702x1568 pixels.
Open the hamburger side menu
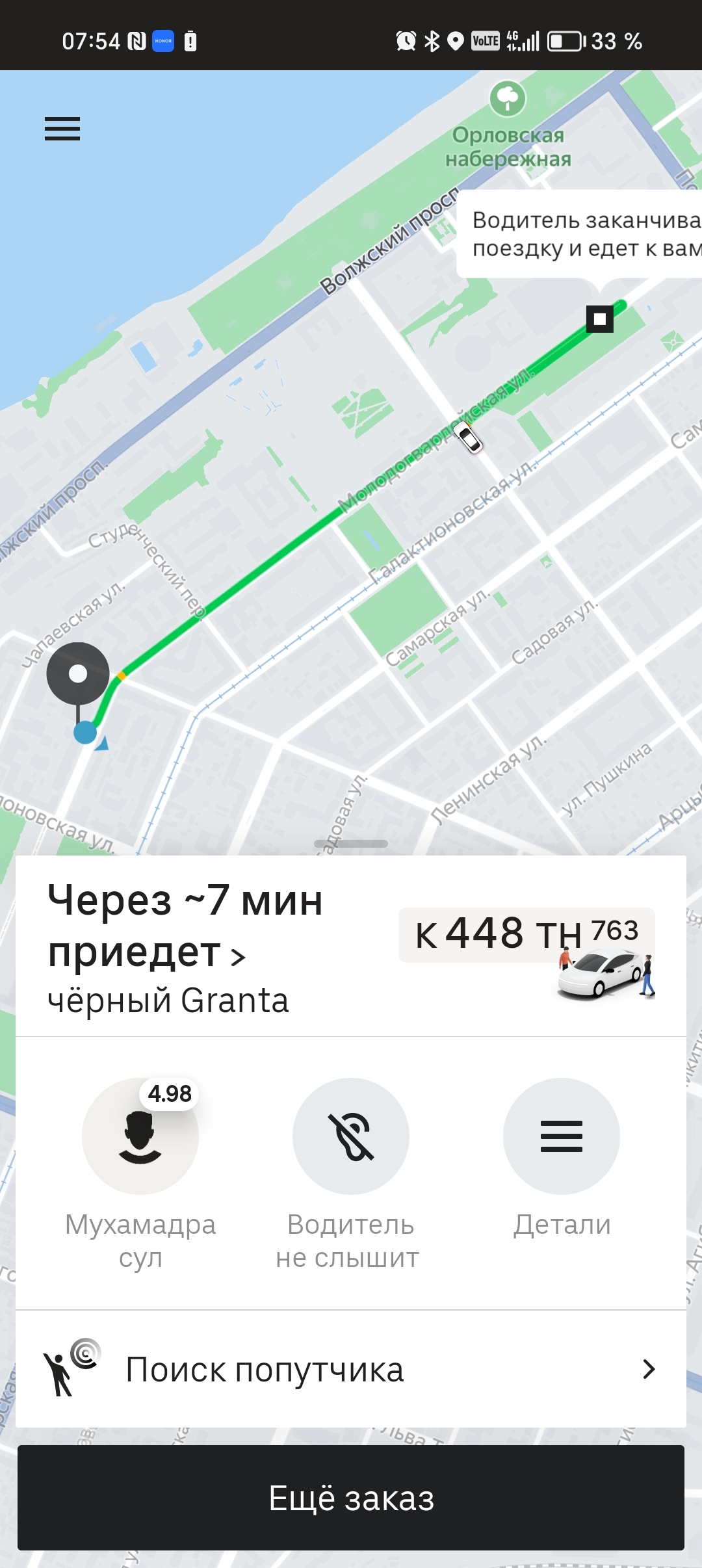[62, 129]
